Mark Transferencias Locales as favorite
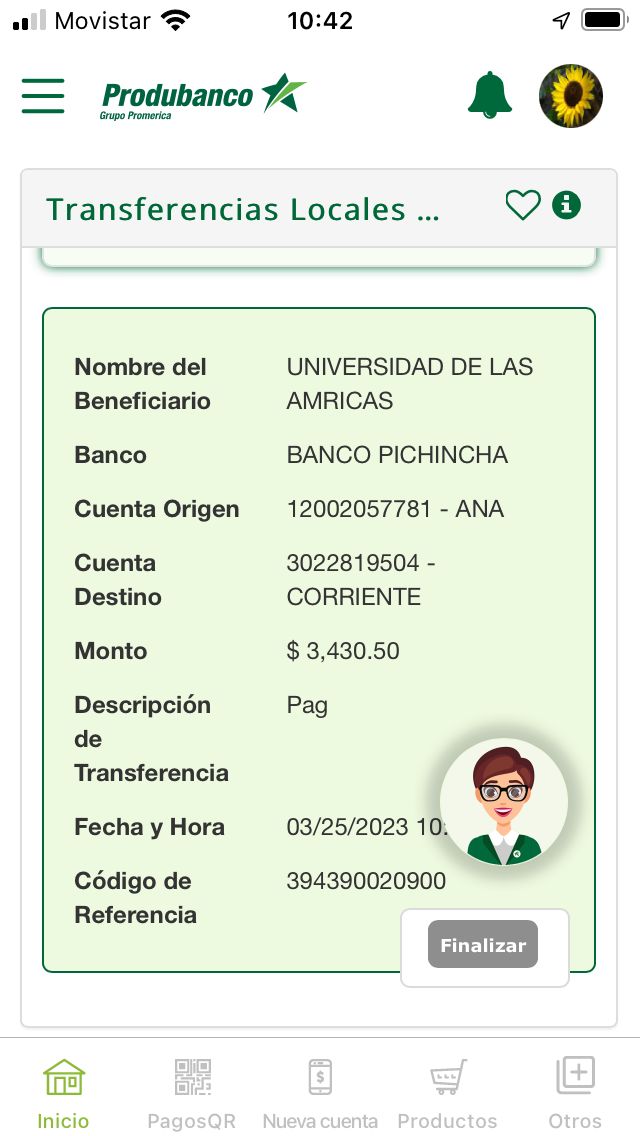640x1136 pixels. click(x=522, y=206)
